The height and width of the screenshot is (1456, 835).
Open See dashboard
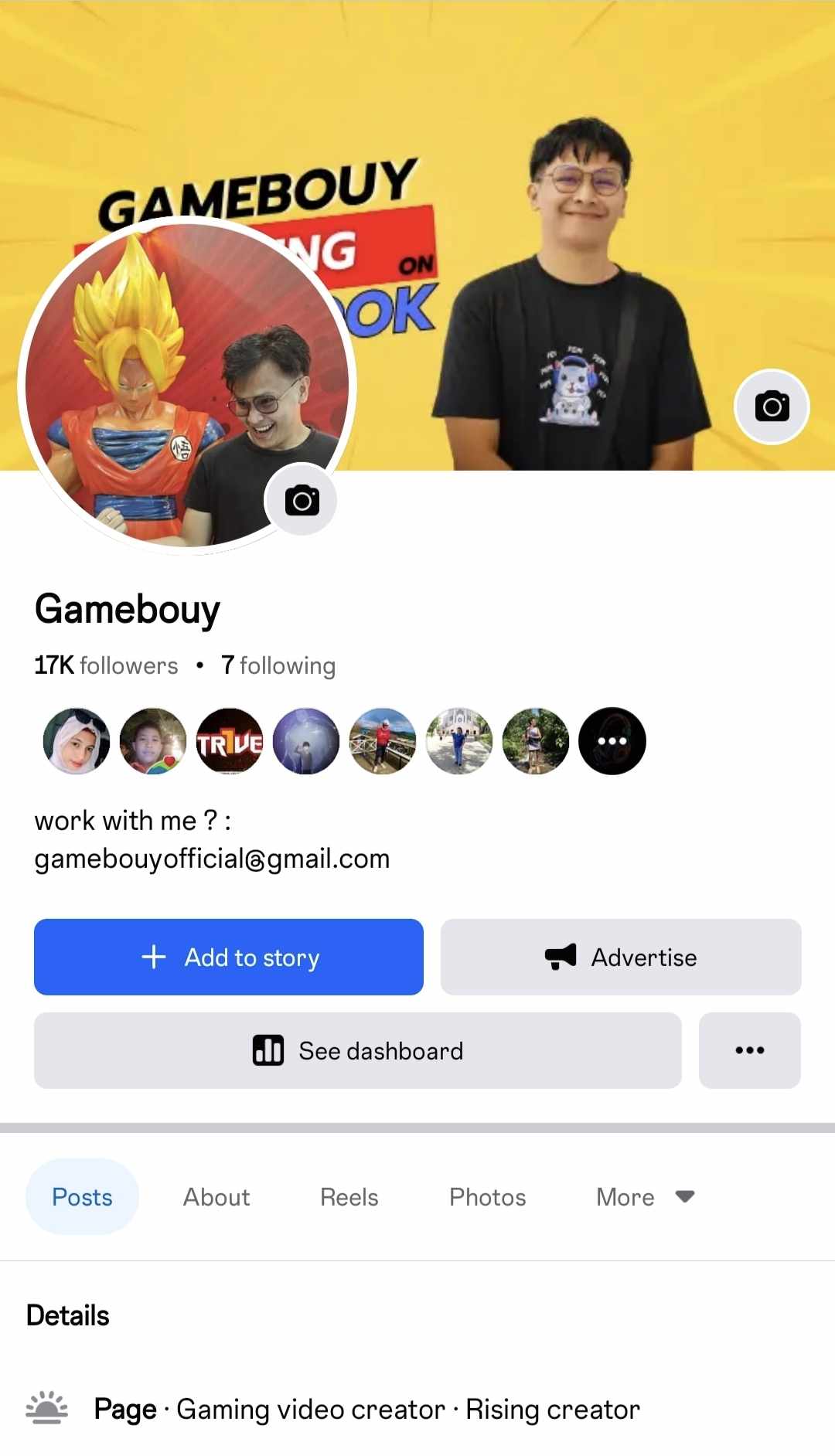tap(357, 1050)
